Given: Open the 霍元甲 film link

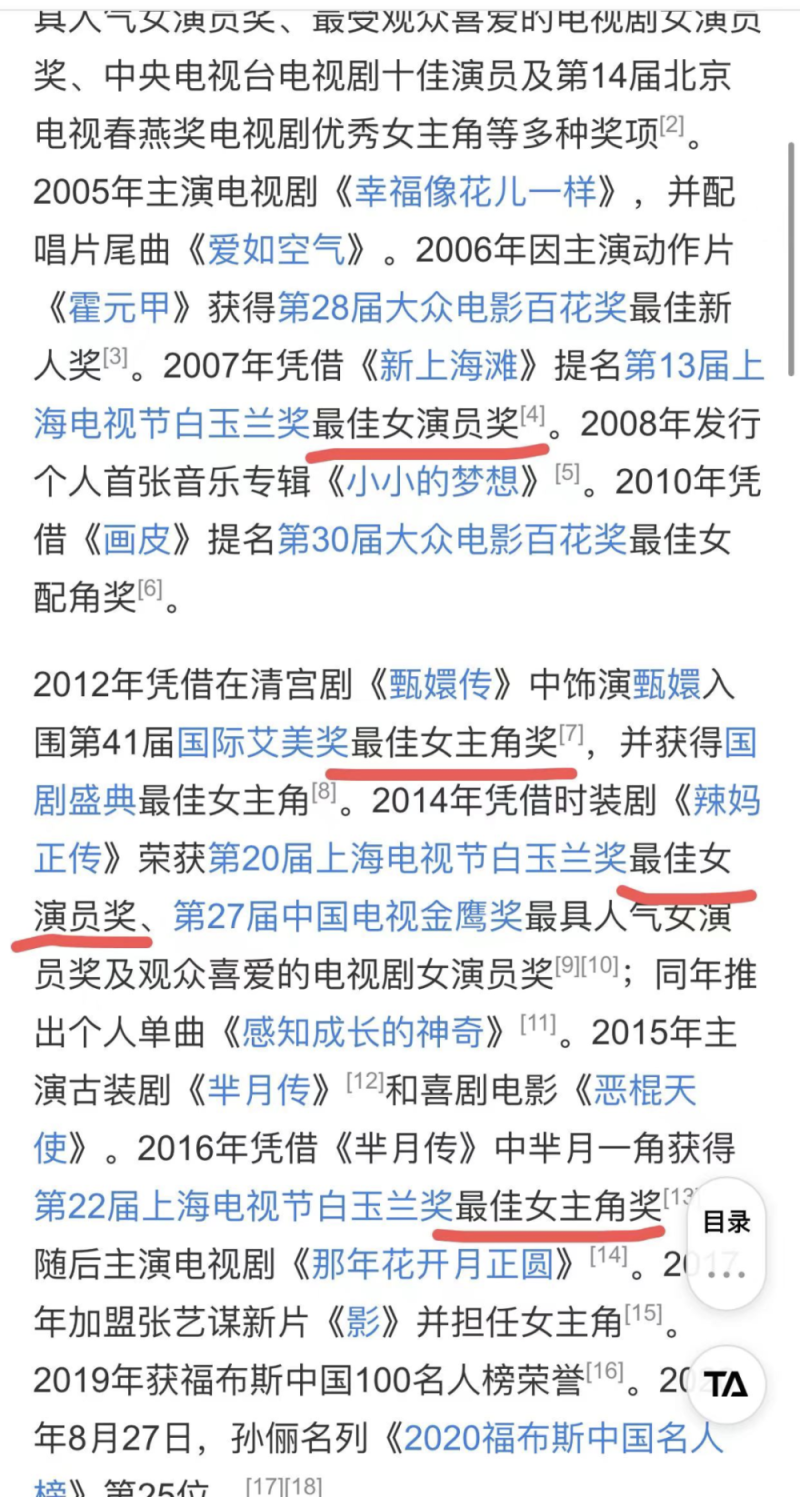Looking at the screenshot, I should [x=119, y=310].
